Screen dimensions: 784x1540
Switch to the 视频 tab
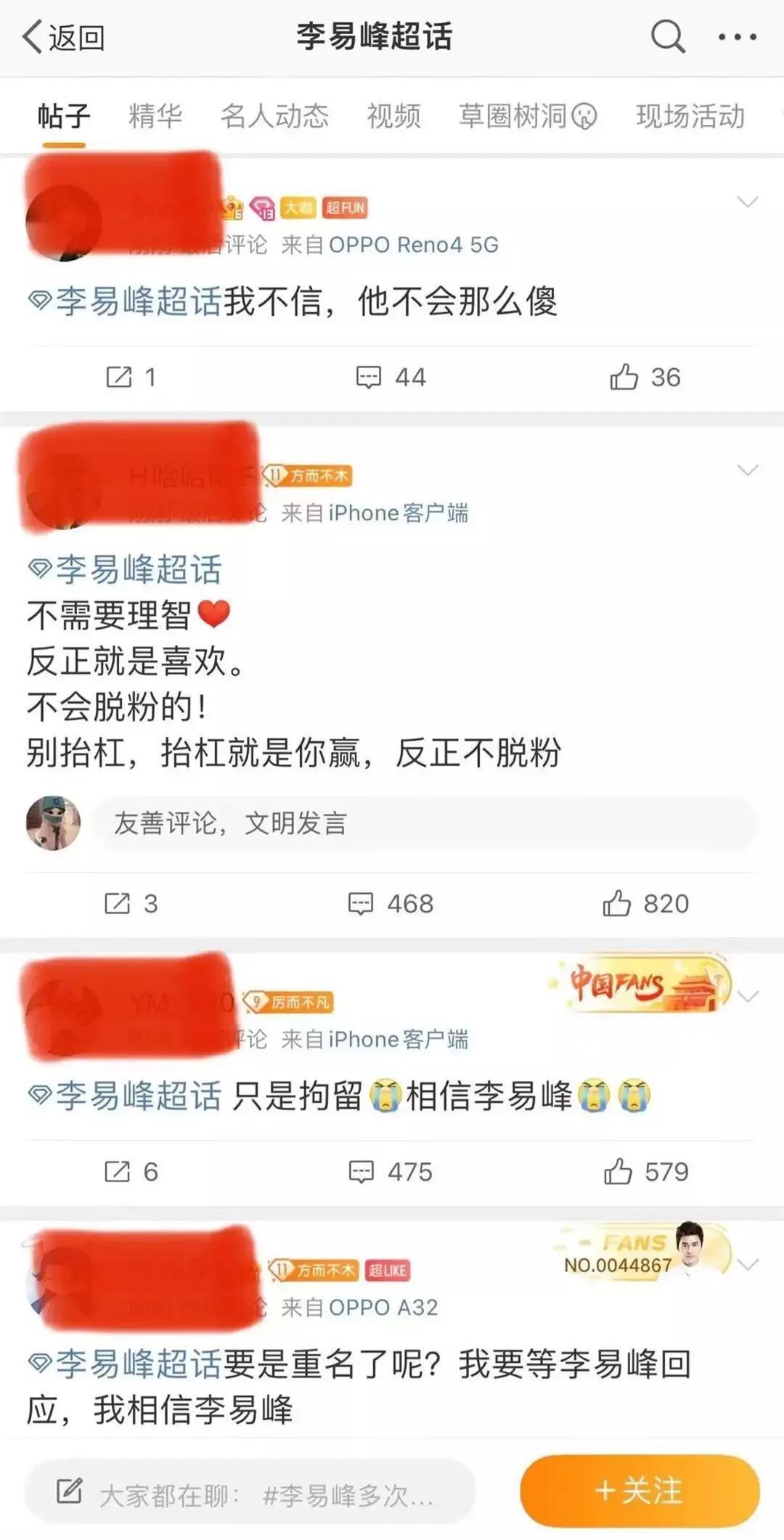(x=393, y=116)
